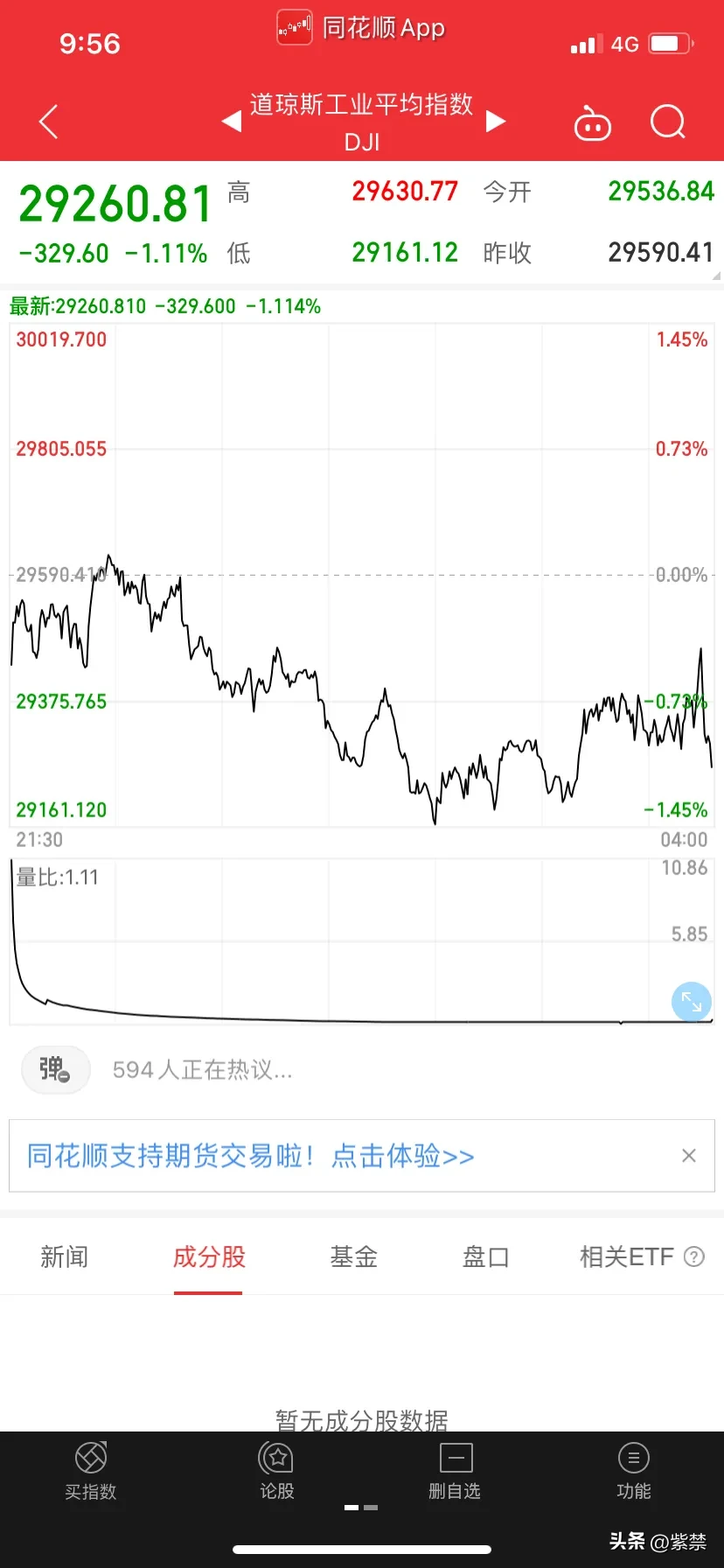Open search from the magnifier icon

tap(668, 122)
